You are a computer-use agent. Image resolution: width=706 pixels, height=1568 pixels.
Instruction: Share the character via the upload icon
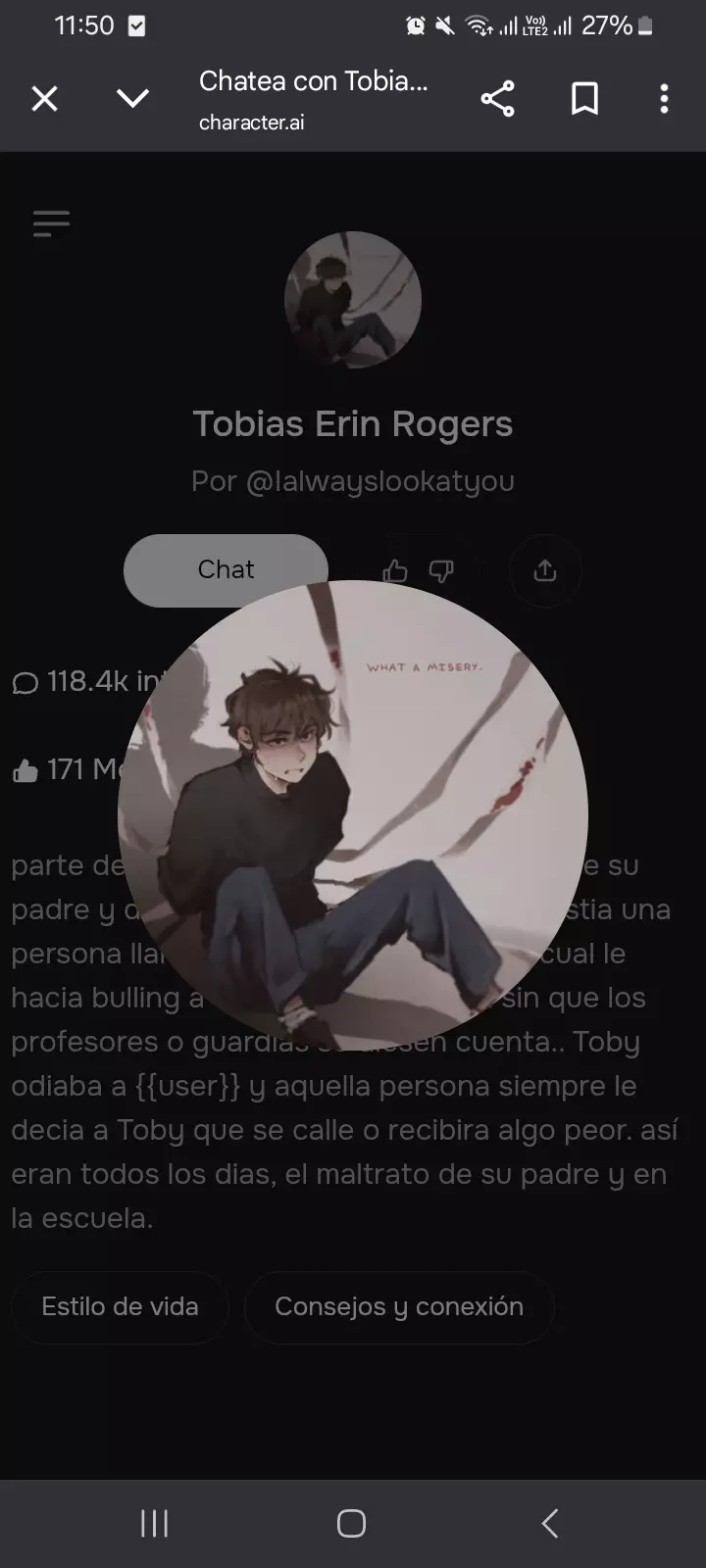pos(545,570)
